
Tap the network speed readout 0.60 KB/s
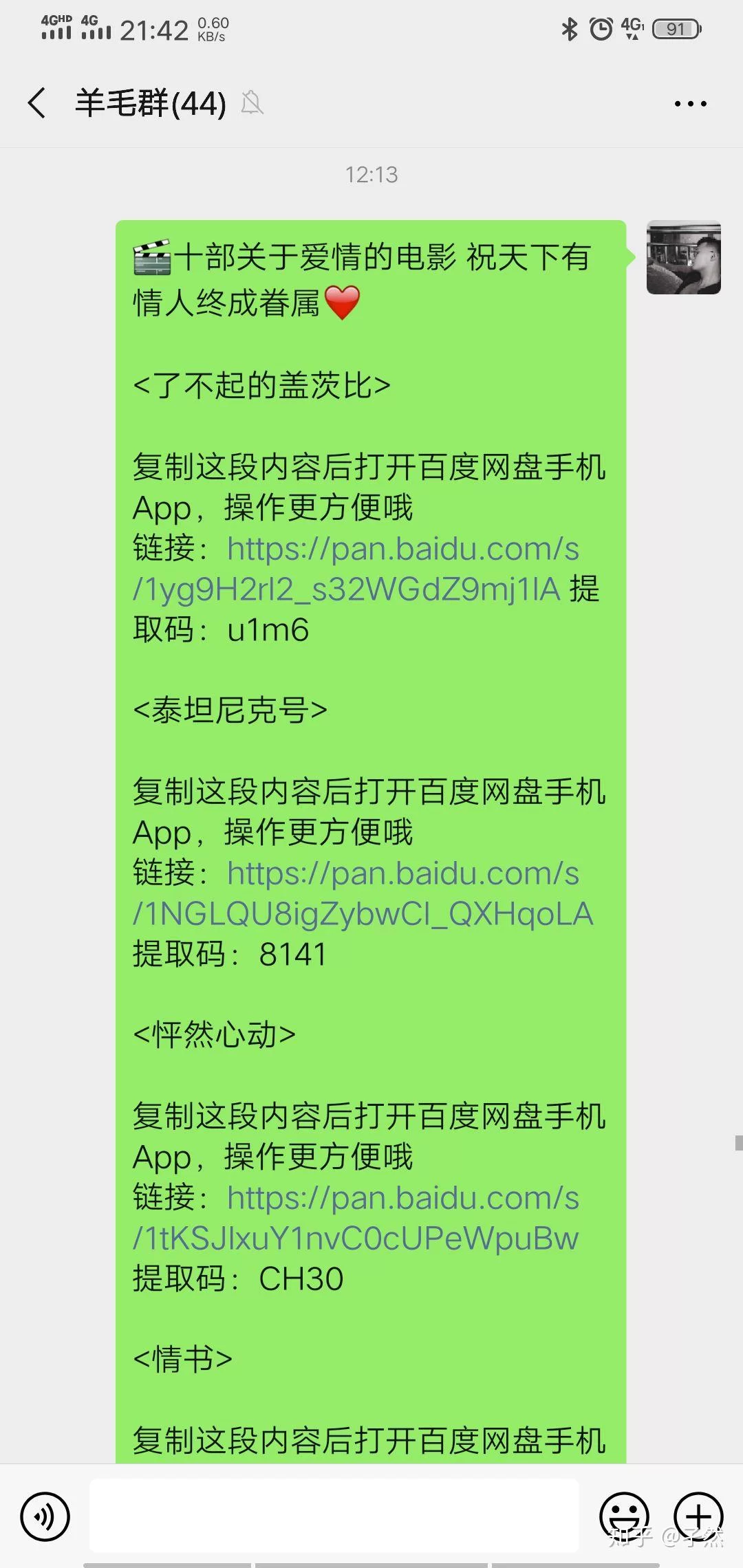[213, 28]
